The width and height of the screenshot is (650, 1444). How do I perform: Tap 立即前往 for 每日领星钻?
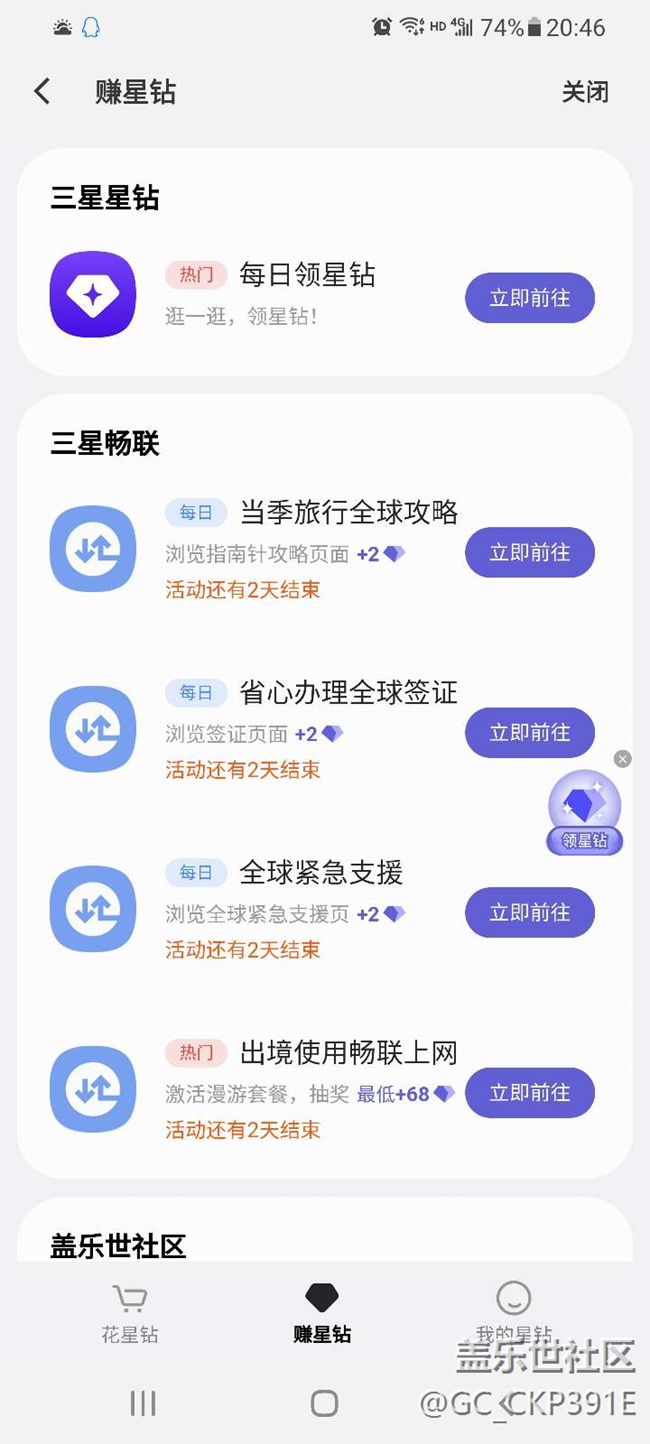point(529,298)
